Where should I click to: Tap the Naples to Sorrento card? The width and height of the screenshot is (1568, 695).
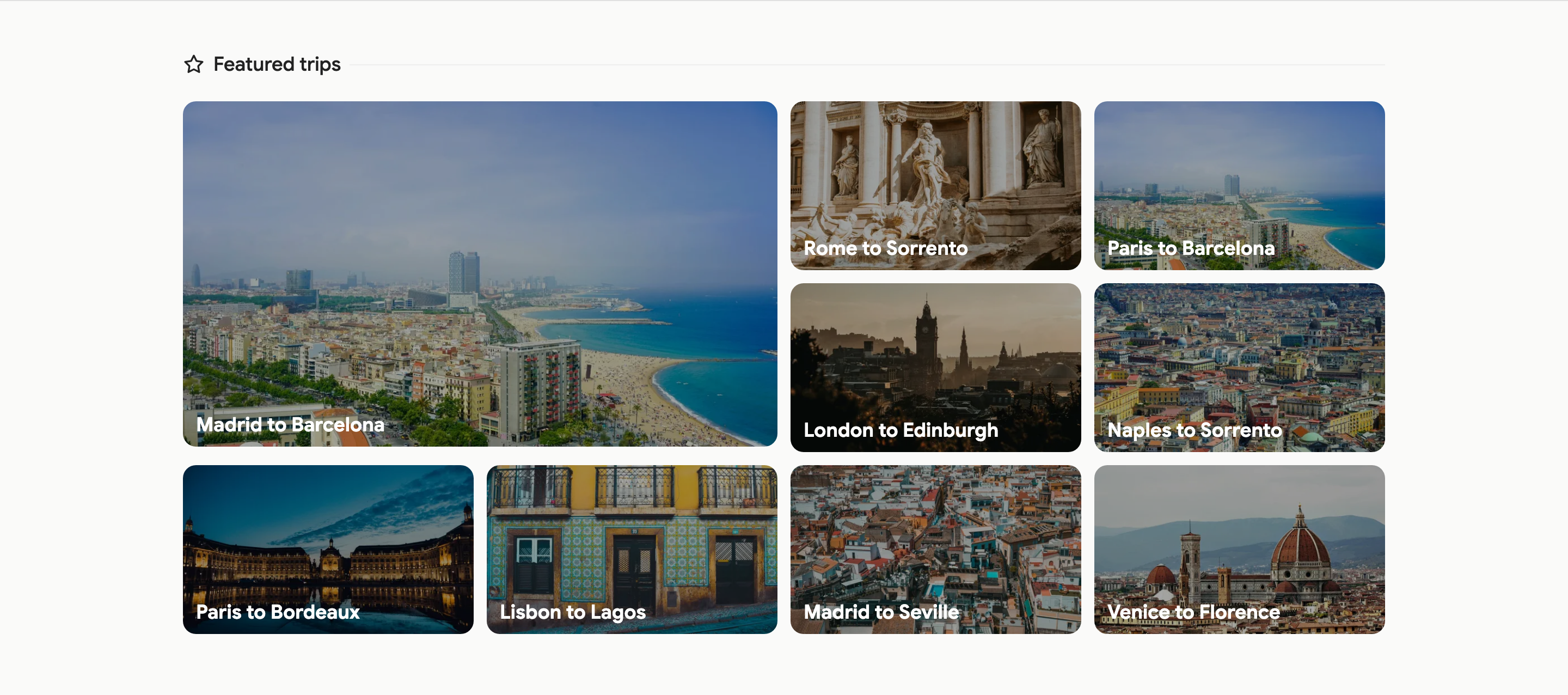pyautogui.click(x=1239, y=367)
